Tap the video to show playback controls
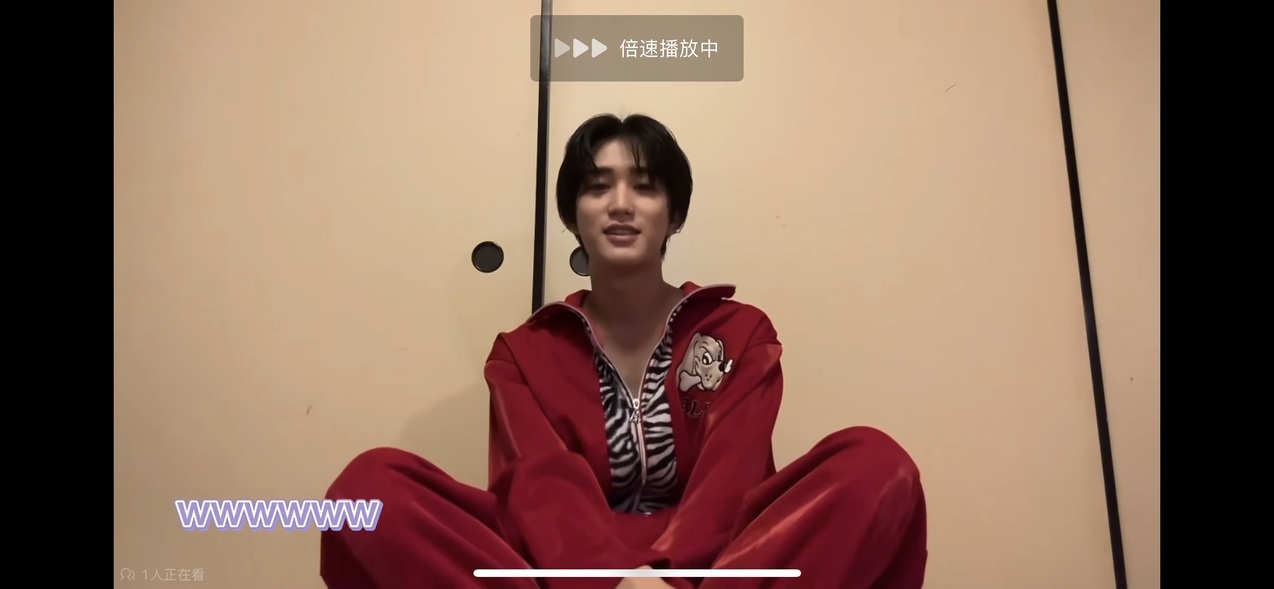The height and width of the screenshot is (589, 1274). [636, 300]
